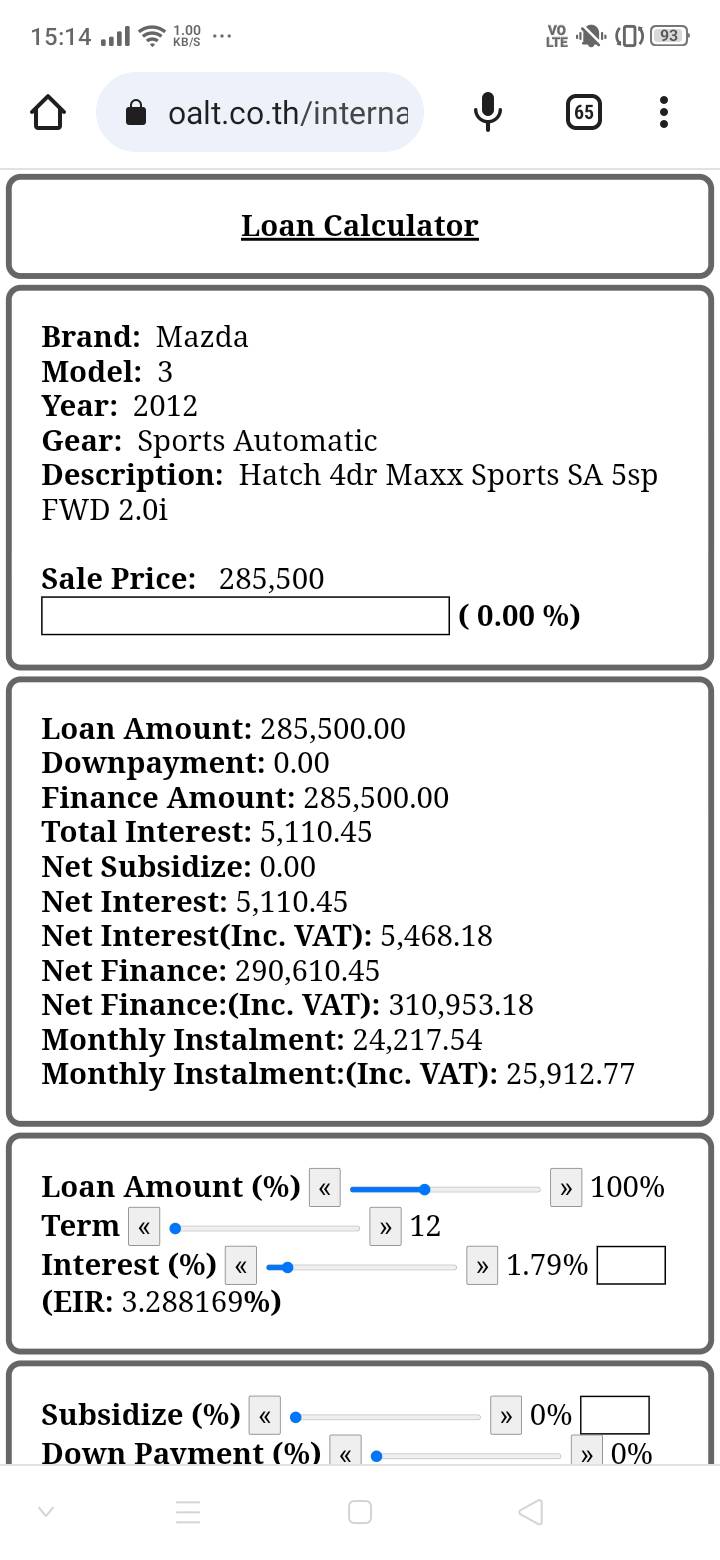Viewport: 720px width, 1560px height.
Task: Decrease the Term with the « button
Action: click(144, 1227)
